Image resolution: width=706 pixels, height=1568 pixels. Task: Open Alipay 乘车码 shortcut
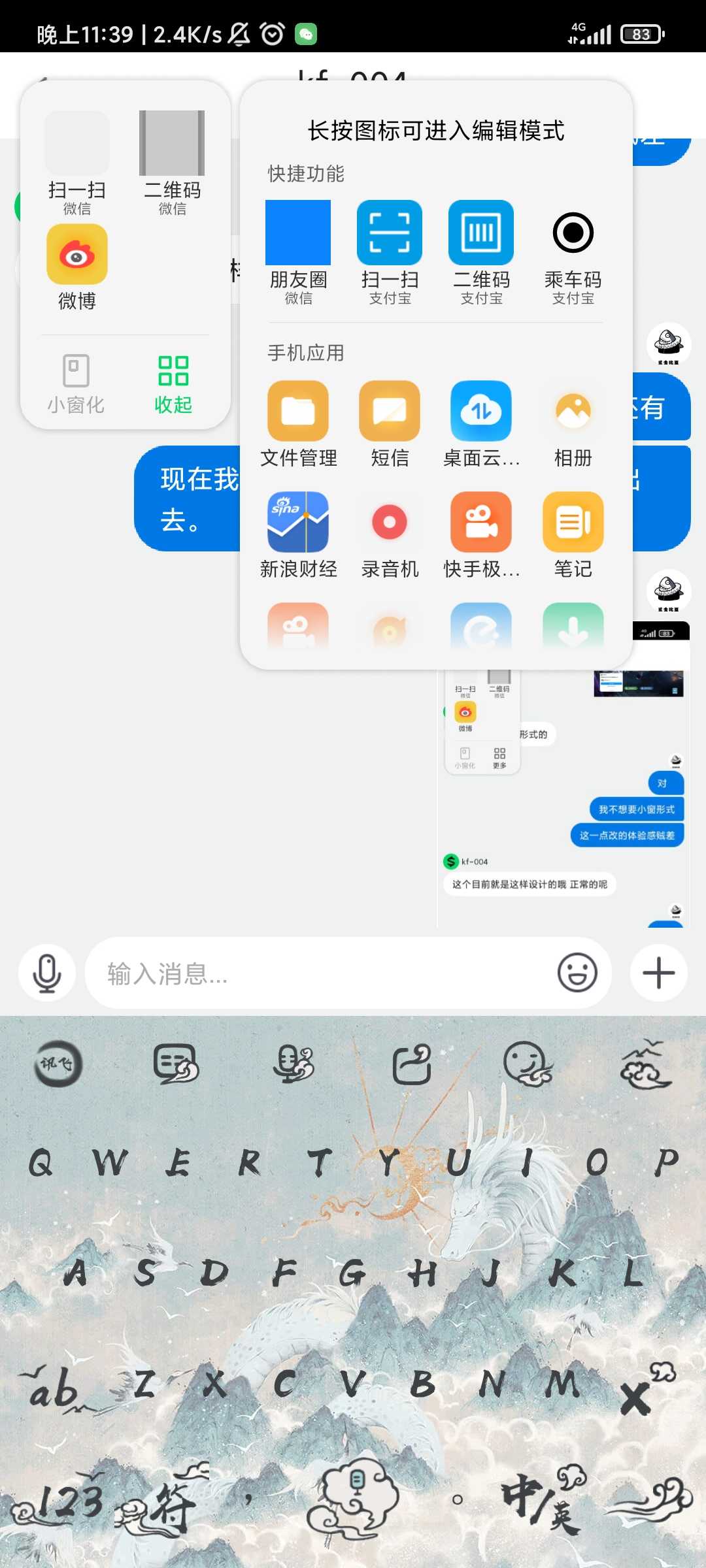pyautogui.click(x=573, y=253)
